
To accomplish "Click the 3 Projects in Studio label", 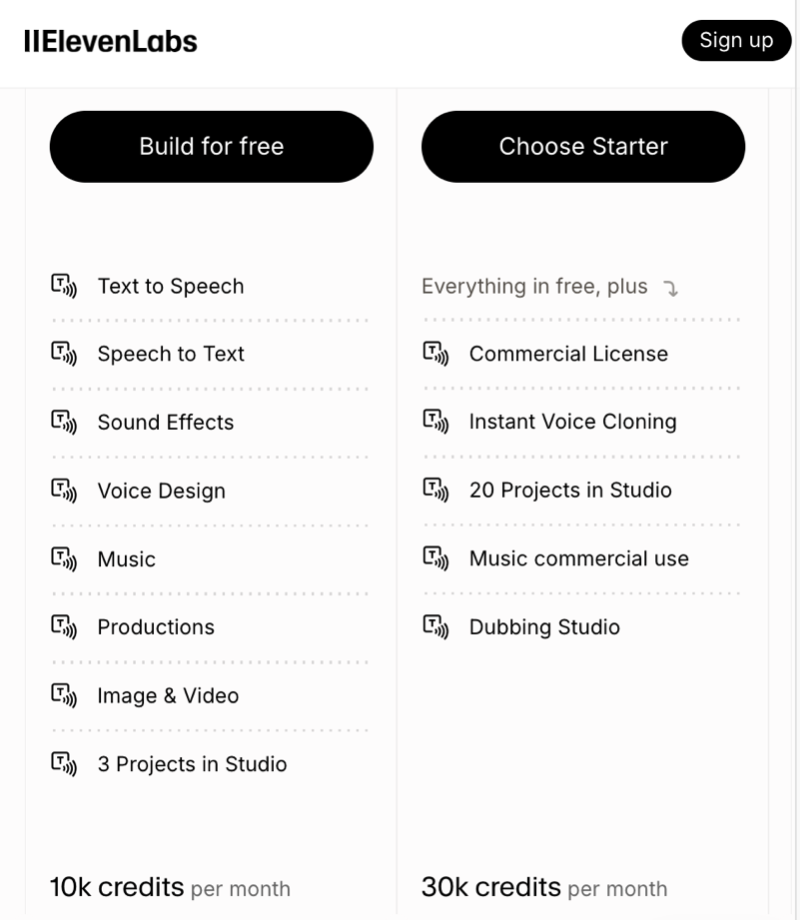I will (190, 764).
